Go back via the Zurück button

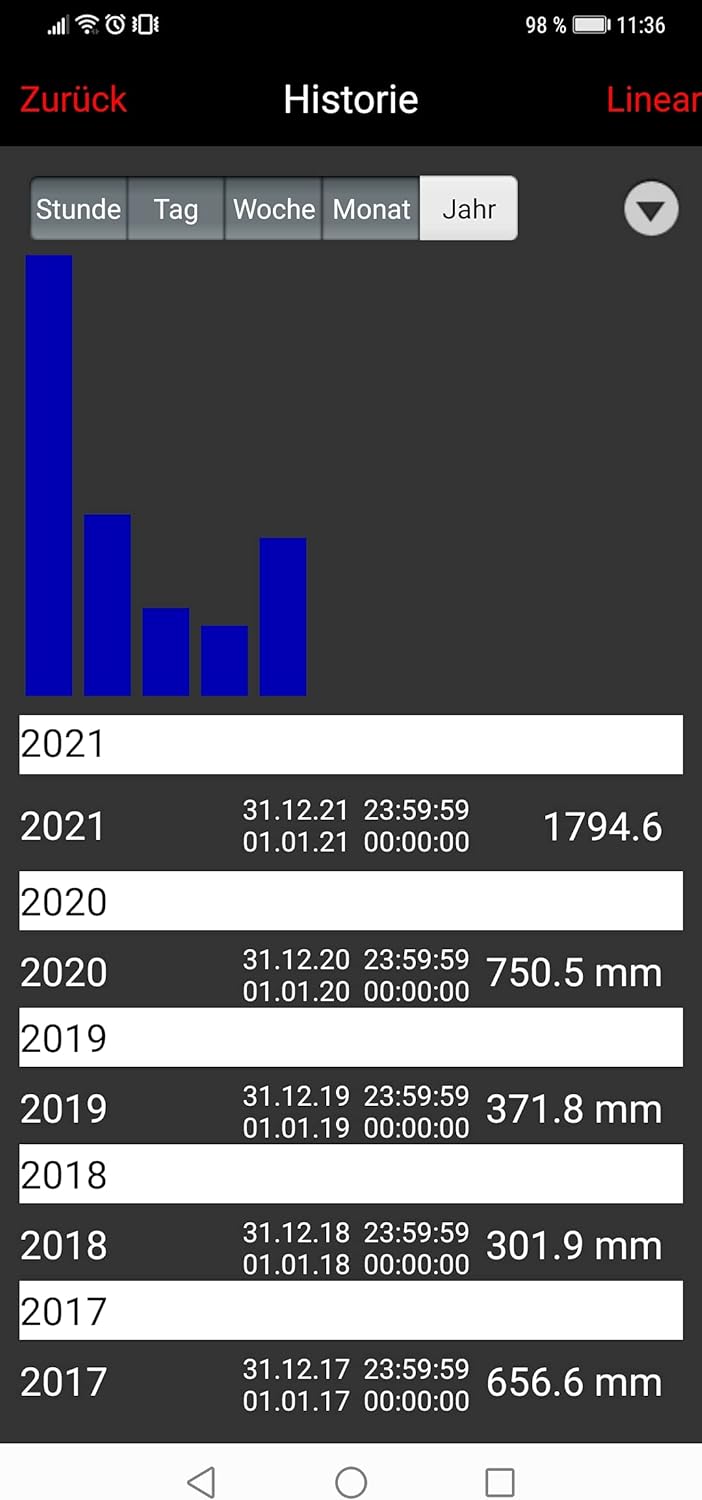click(x=74, y=99)
